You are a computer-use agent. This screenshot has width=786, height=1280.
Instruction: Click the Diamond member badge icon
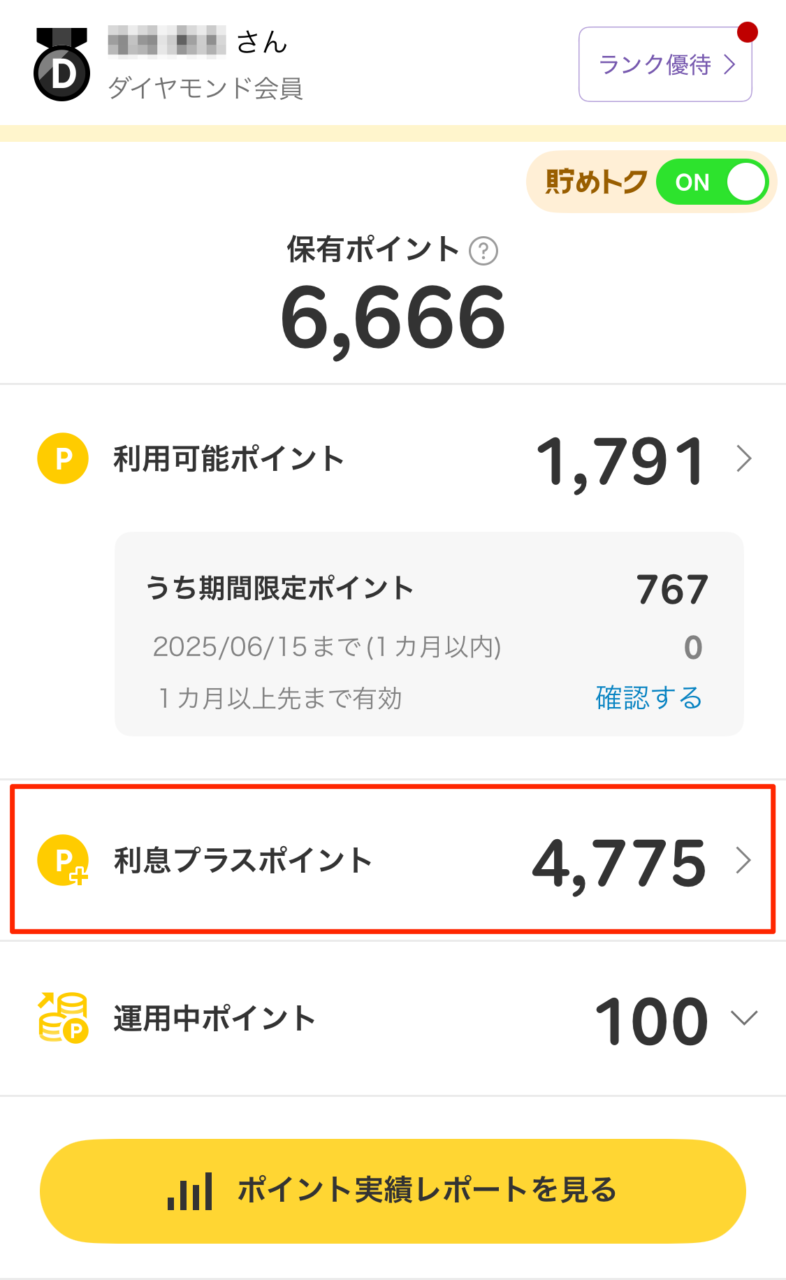[x=62, y=63]
